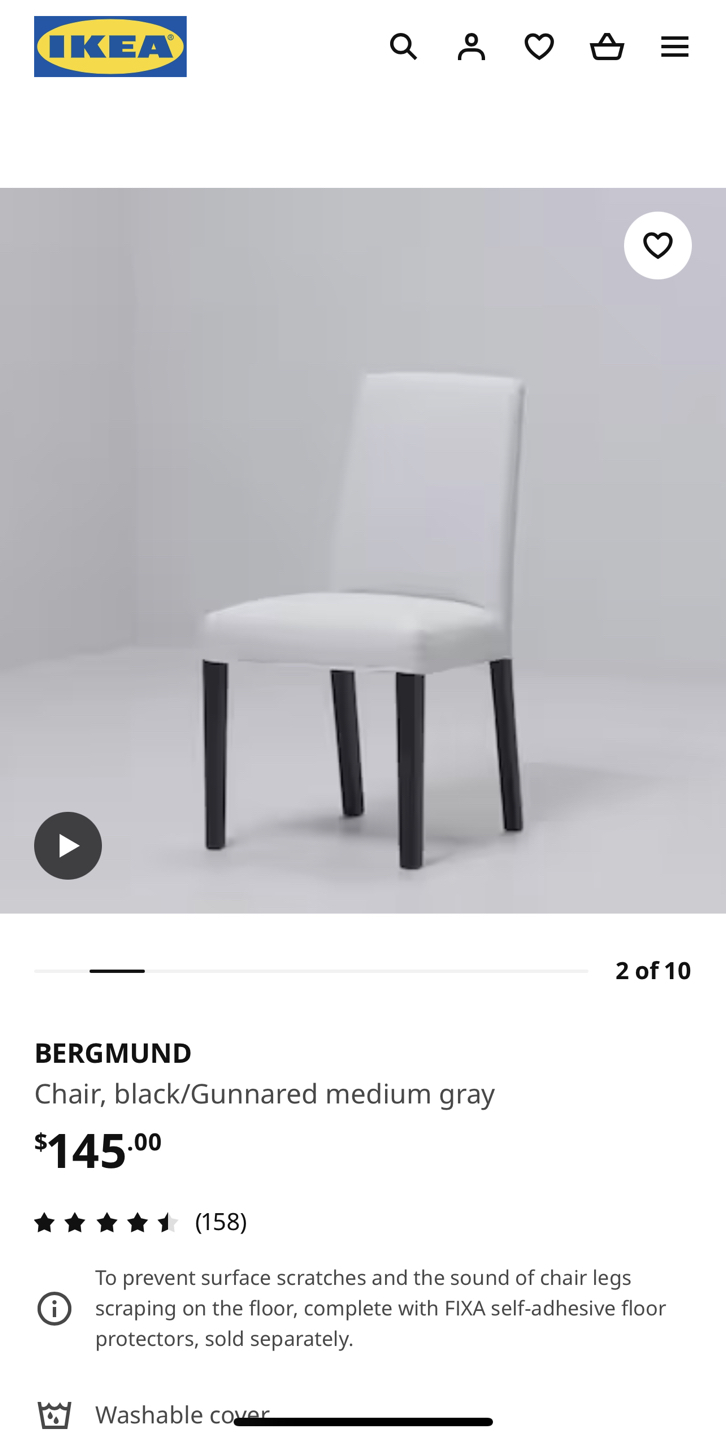Save BERGMUND chair to favorites

658,245
